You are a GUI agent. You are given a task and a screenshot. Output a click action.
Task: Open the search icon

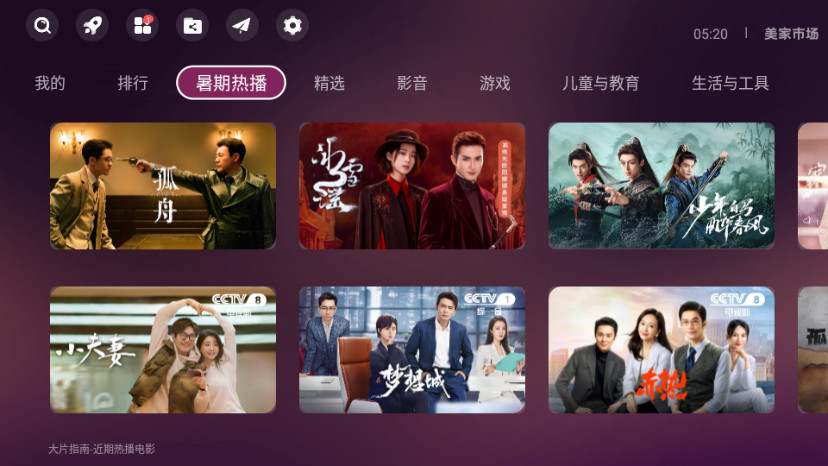point(42,26)
